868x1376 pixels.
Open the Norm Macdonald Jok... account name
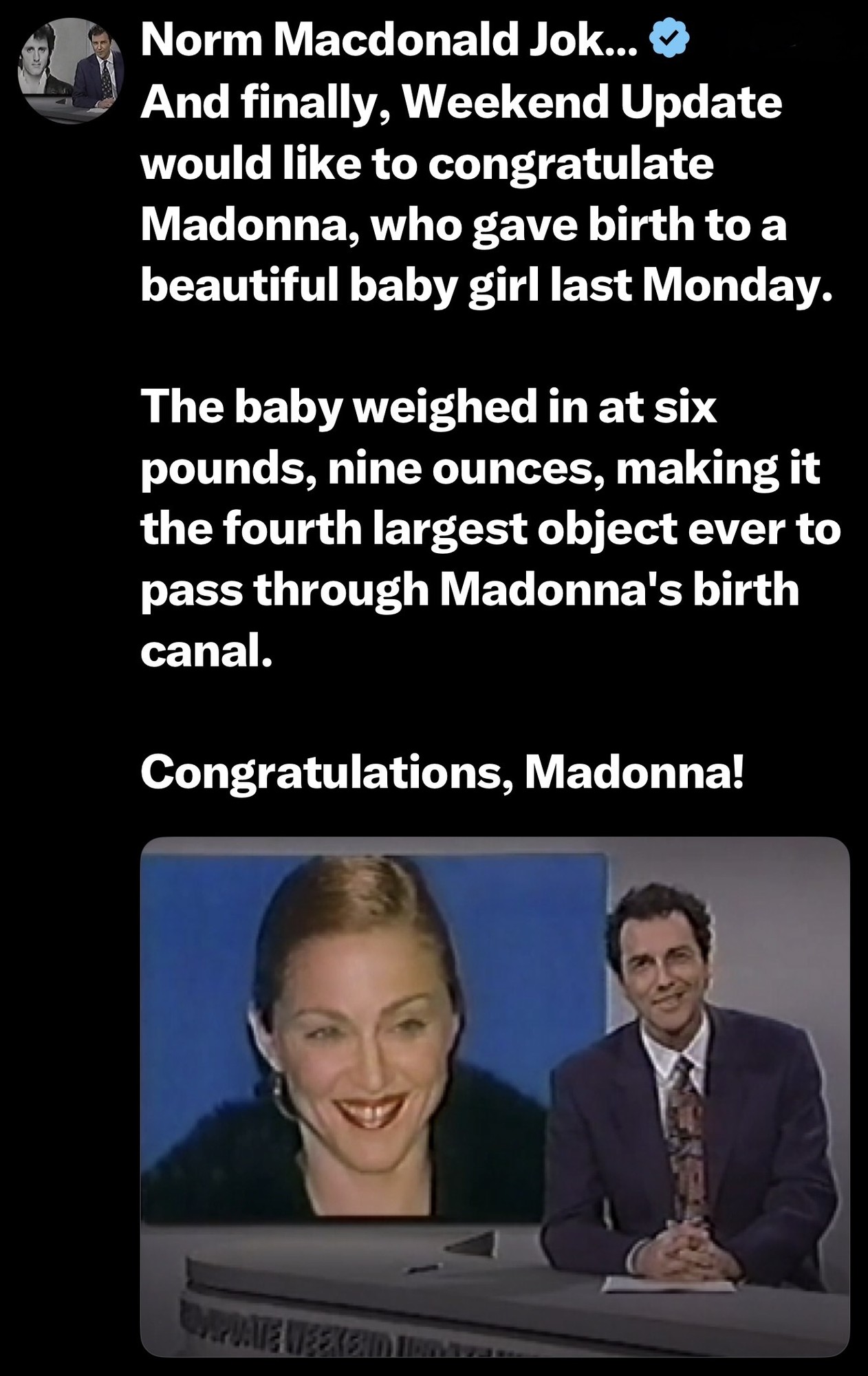point(391,41)
